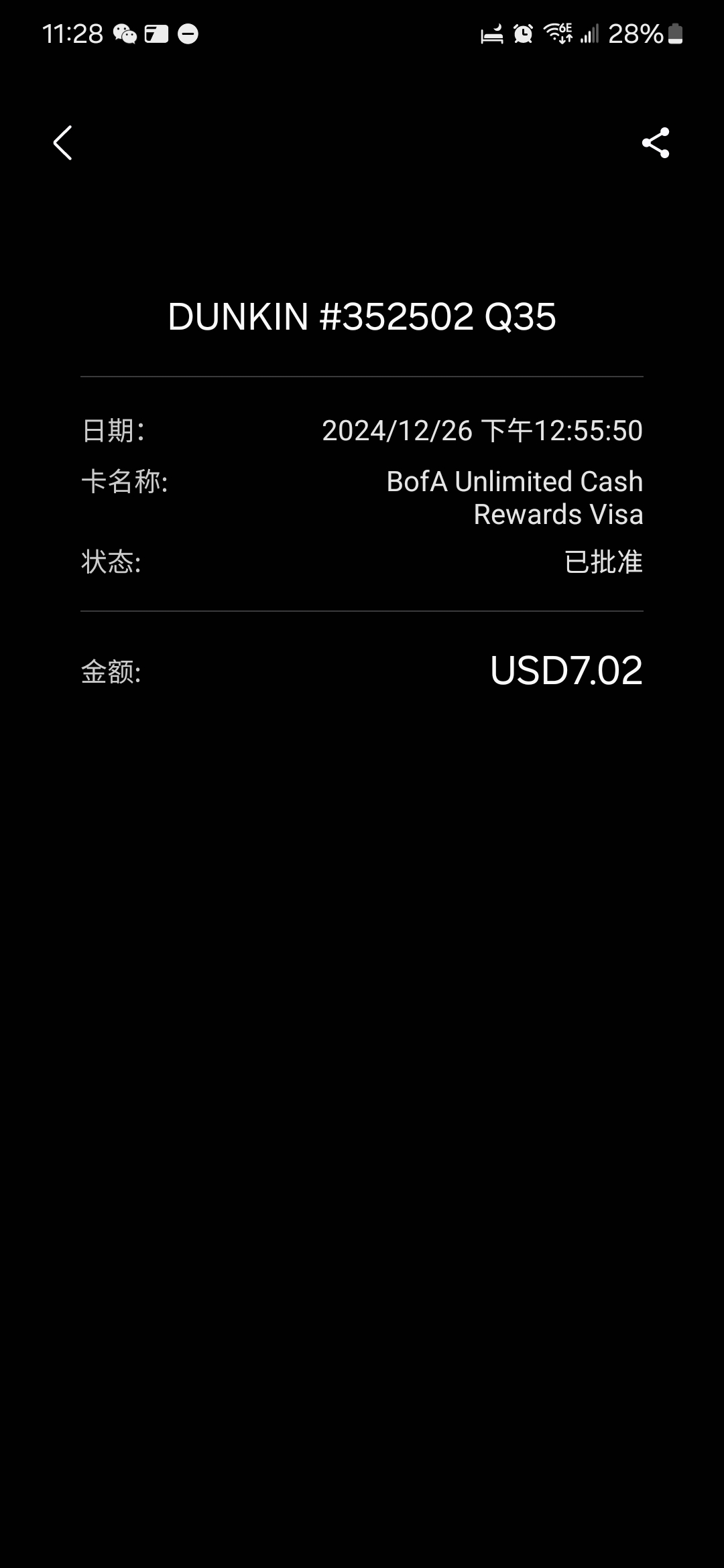Share this DUNKIN transaction receipt
Image resolution: width=724 pixels, height=1568 pixels.
click(655, 143)
